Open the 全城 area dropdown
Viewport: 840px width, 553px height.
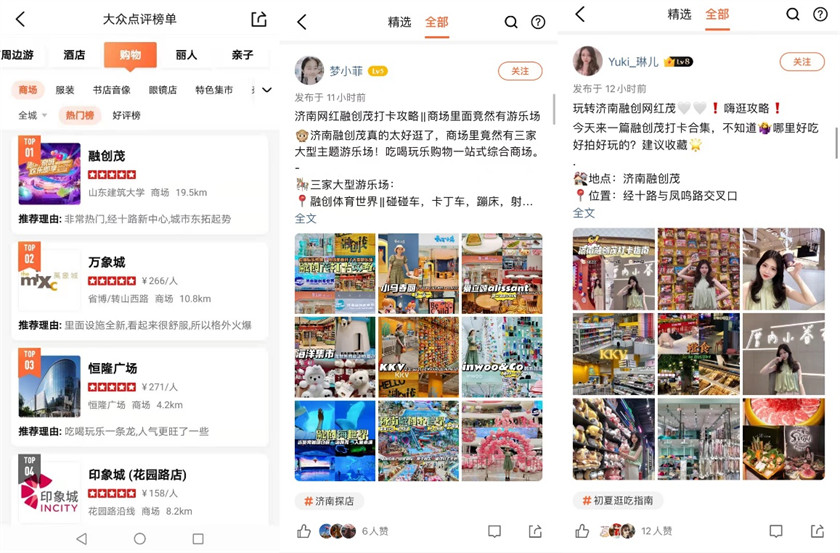point(32,116)
